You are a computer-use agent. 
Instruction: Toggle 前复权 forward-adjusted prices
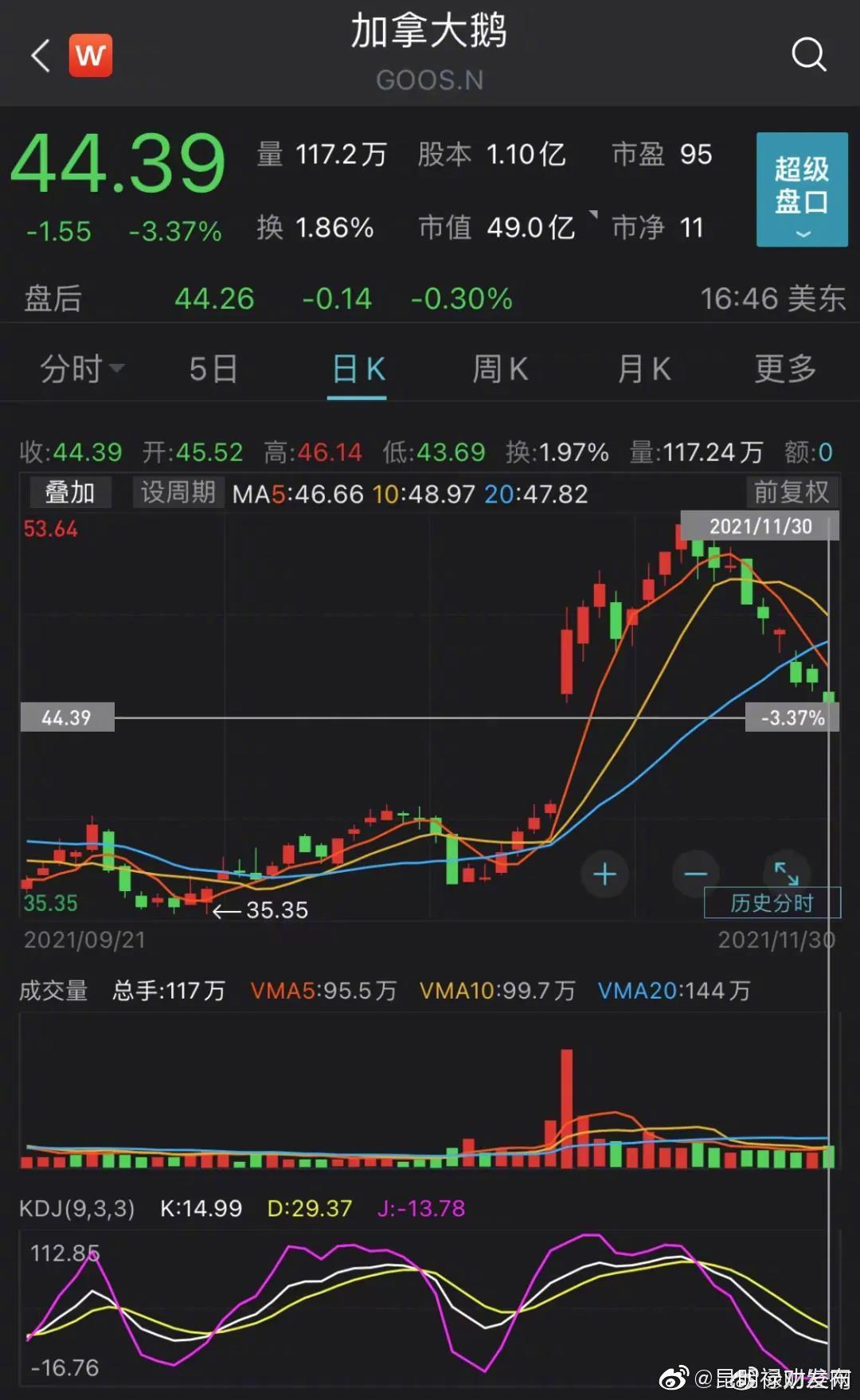coord(792,492)
